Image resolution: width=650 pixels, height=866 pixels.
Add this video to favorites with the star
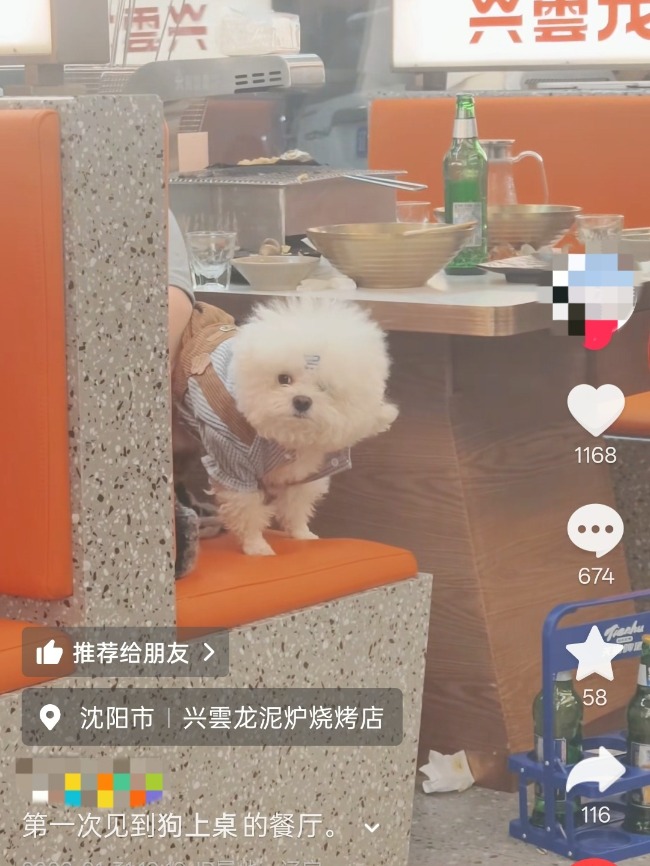point(594,654)
